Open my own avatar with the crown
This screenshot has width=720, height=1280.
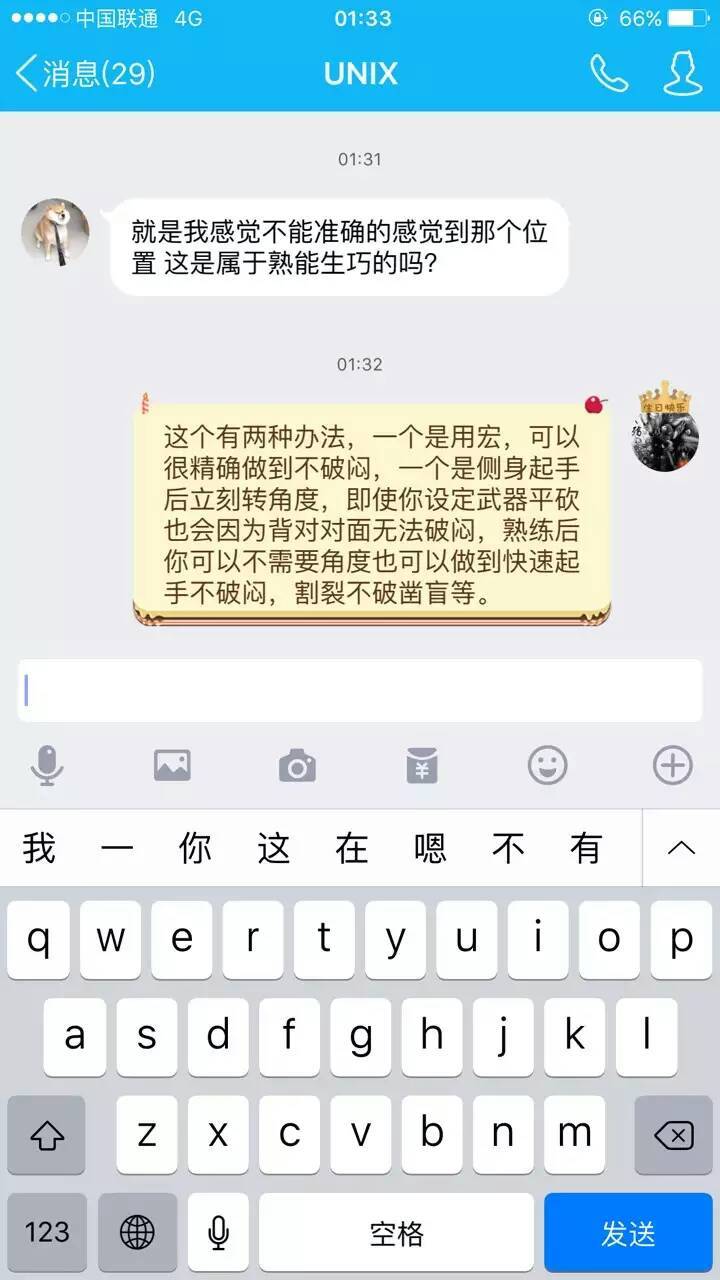668,428
